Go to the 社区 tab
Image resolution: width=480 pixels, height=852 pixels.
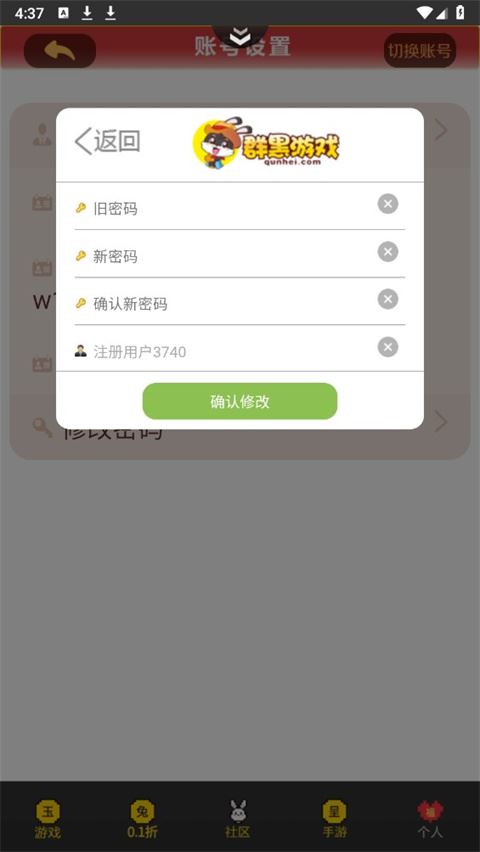click(x=238, y=819)
